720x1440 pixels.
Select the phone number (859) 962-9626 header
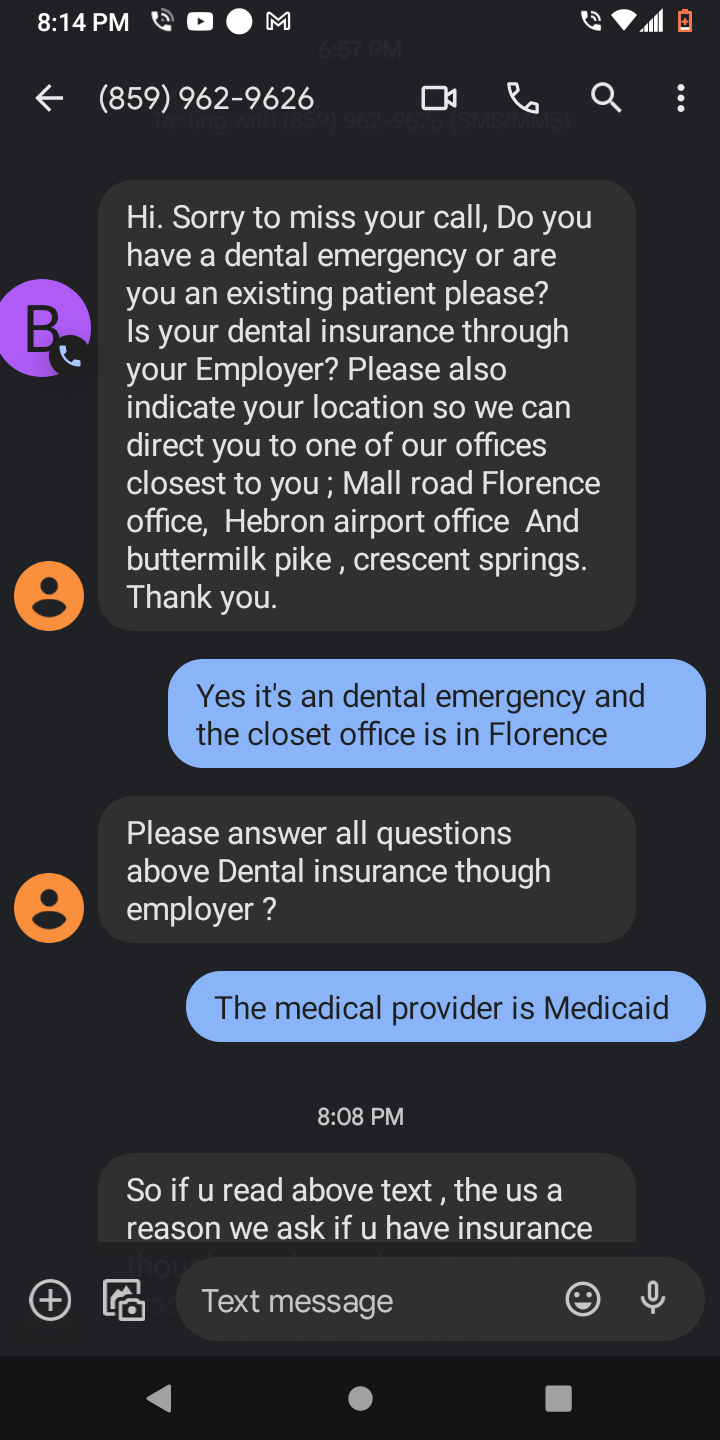tap(205, 97)
